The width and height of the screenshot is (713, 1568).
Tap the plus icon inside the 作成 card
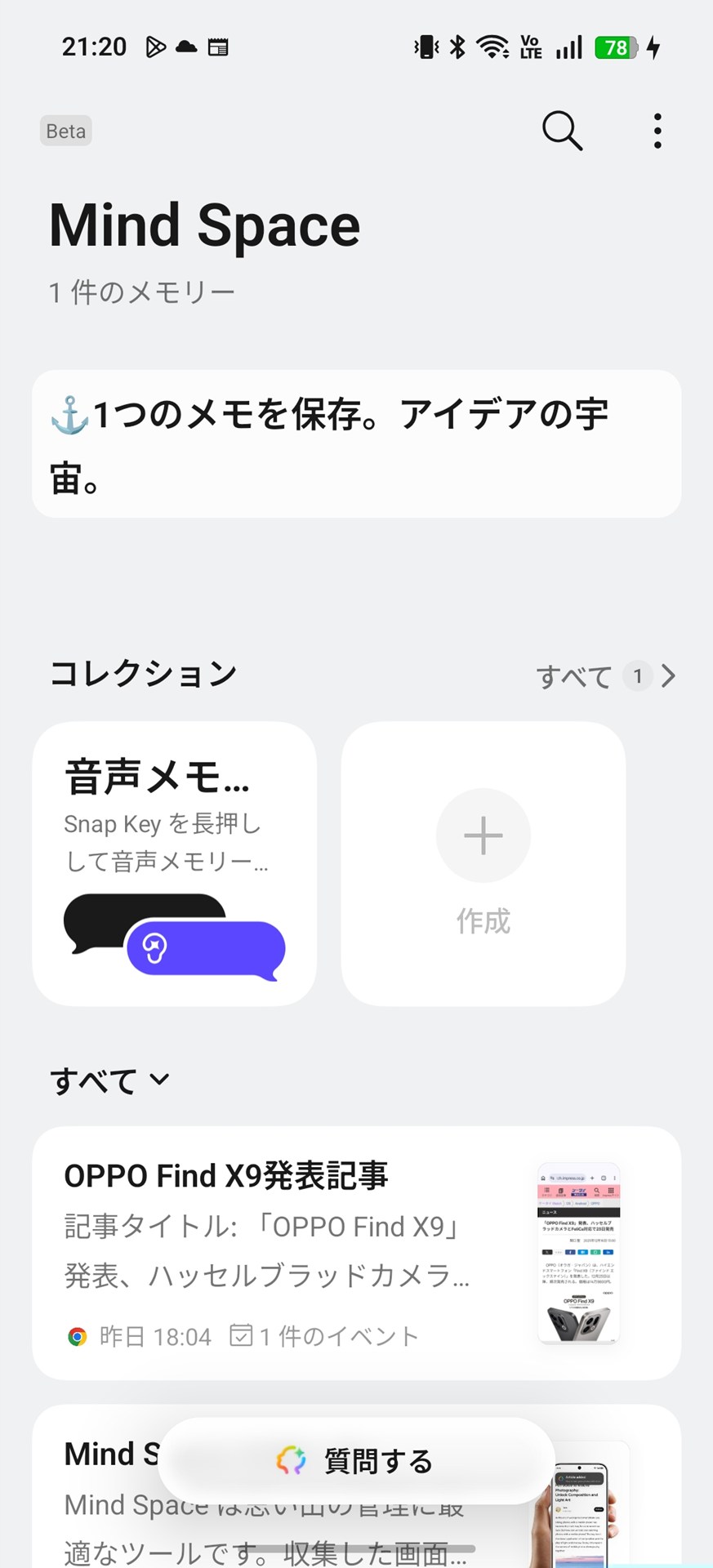click(483, 835)
